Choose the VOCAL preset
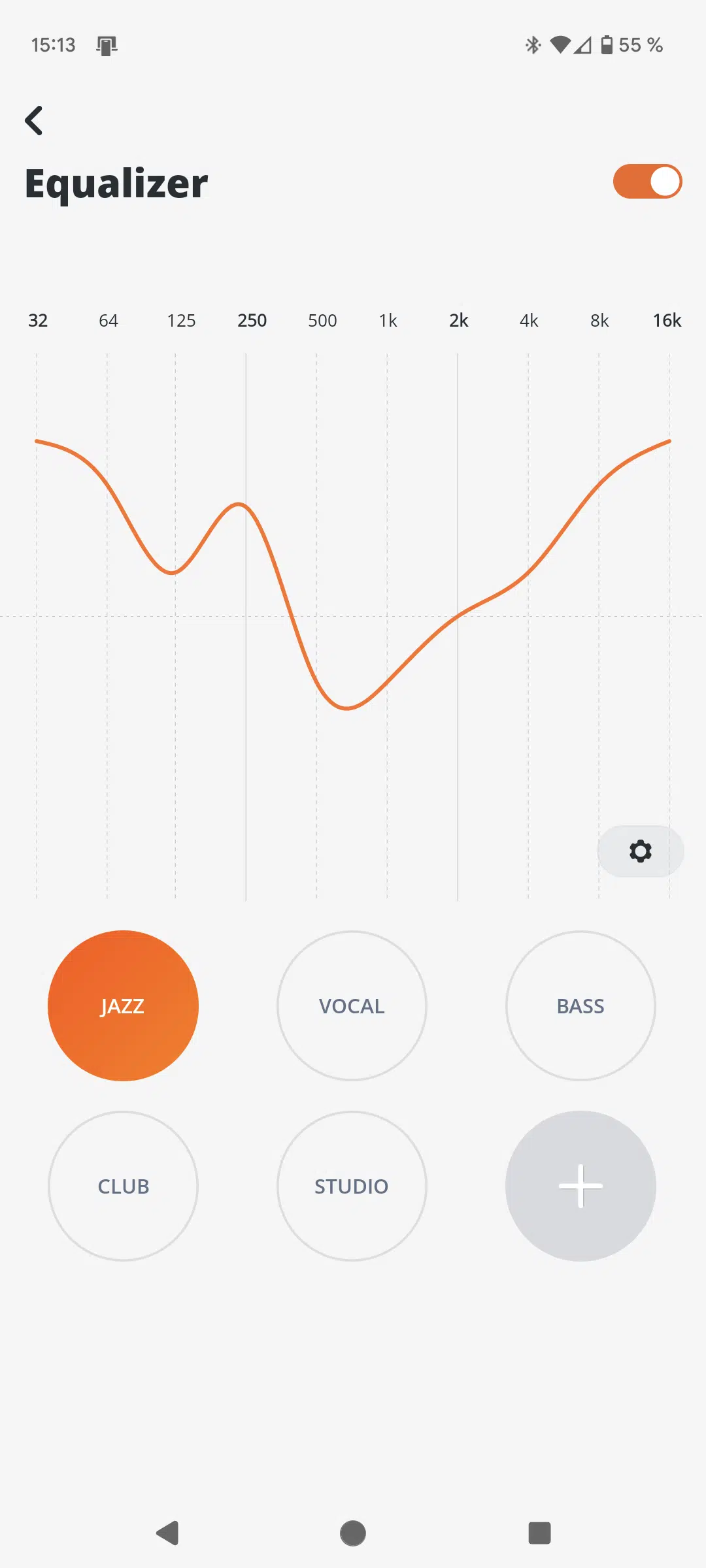Viewport: 706px width, 1568px height. tap(352, 1005)
